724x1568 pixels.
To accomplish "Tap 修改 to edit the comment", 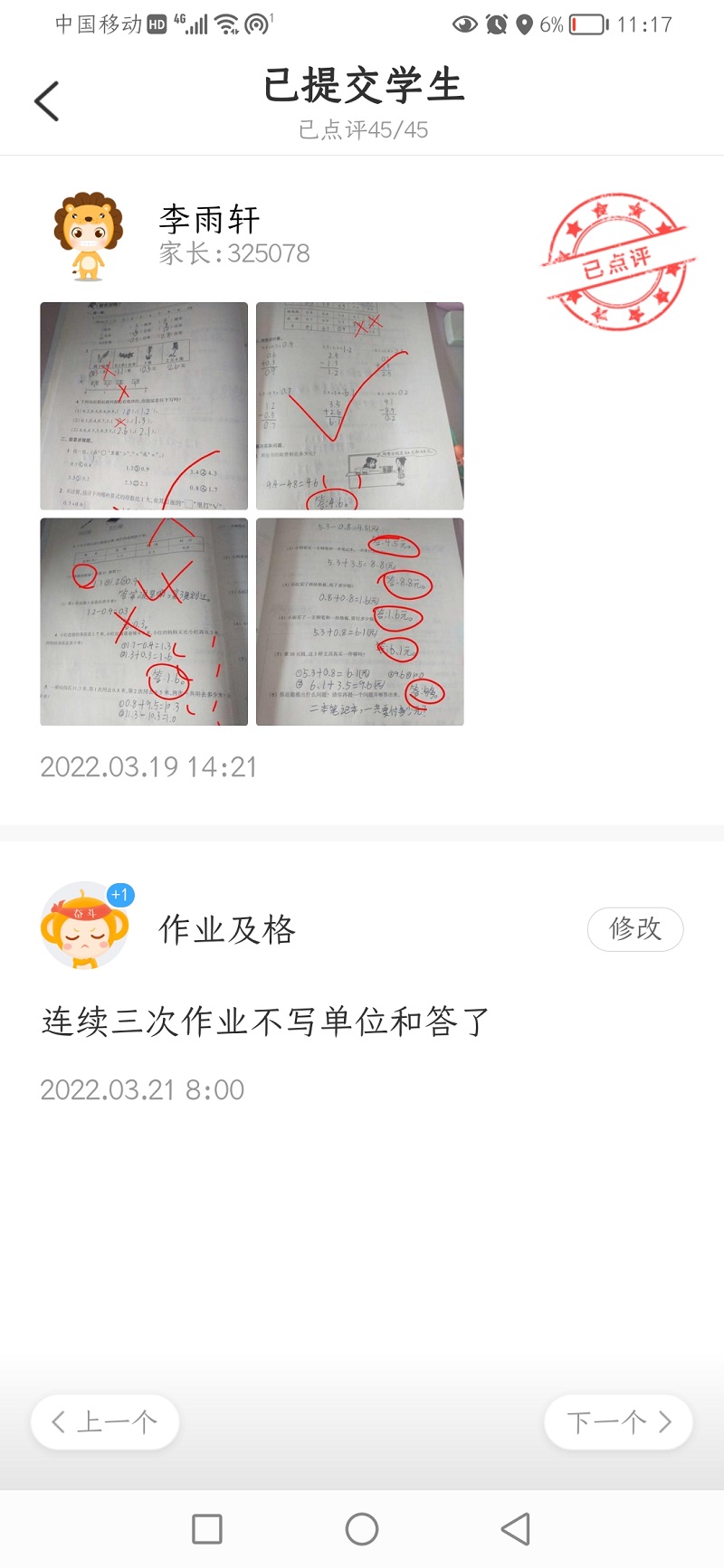I will (634, 929).
